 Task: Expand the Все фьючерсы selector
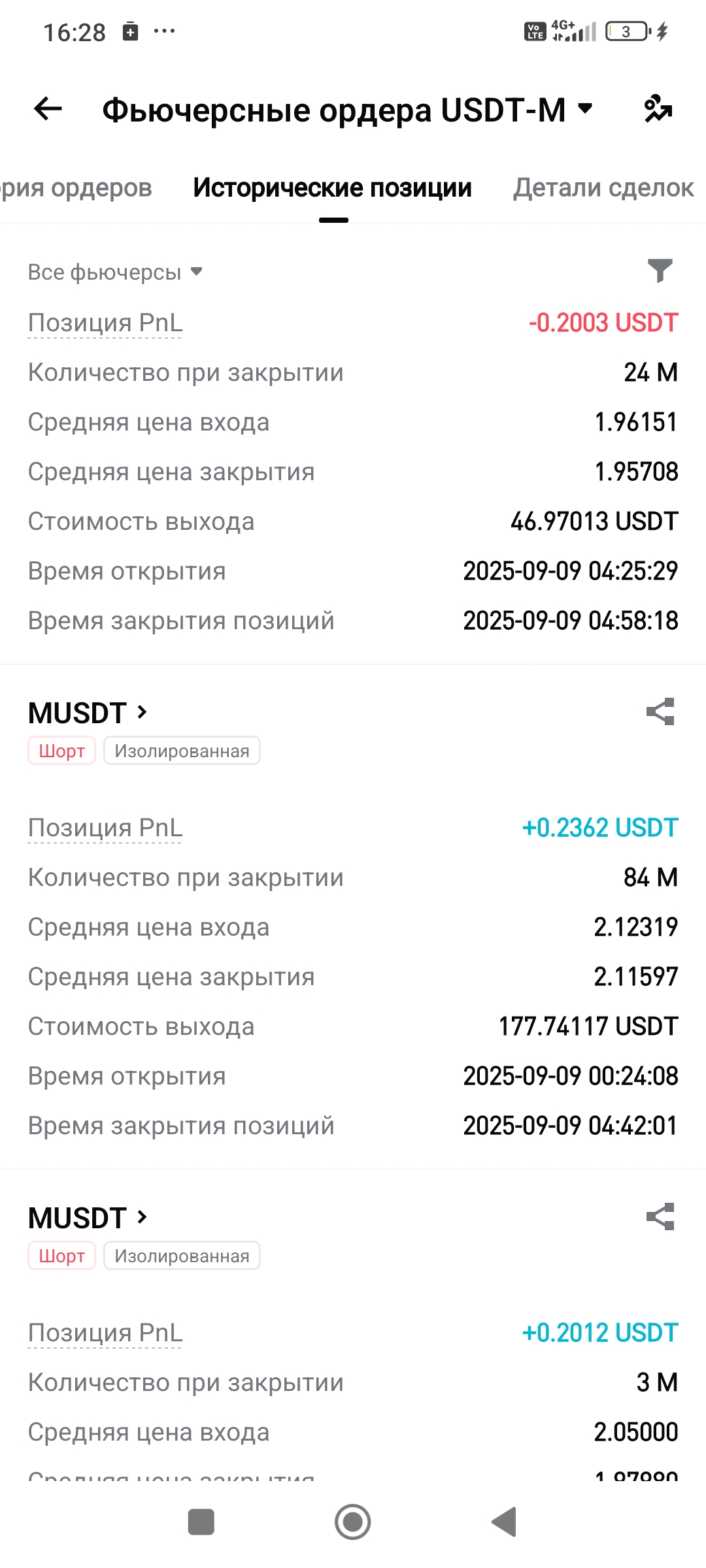(x=115, y=272)
